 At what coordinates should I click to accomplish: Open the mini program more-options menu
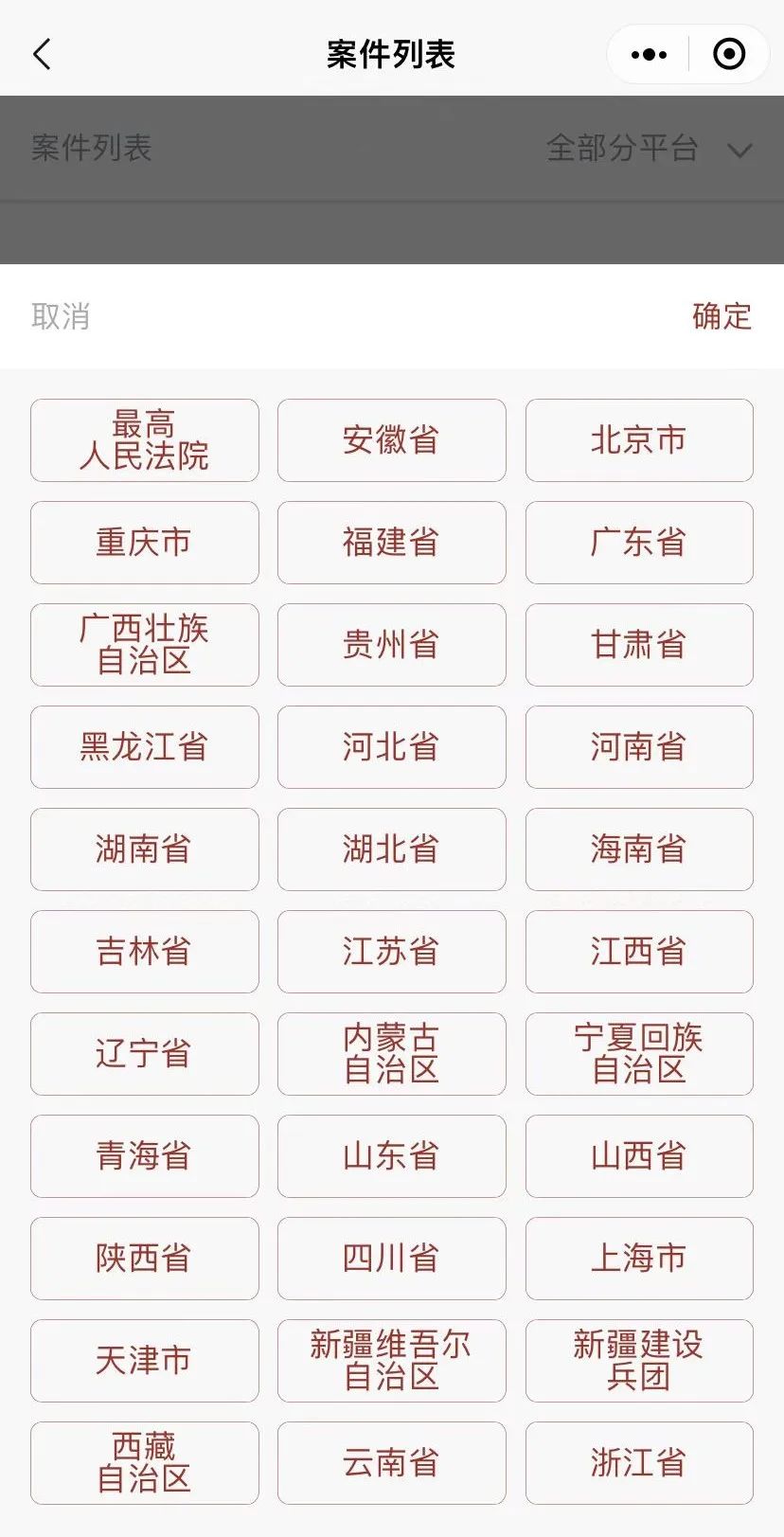coord(649,55)
